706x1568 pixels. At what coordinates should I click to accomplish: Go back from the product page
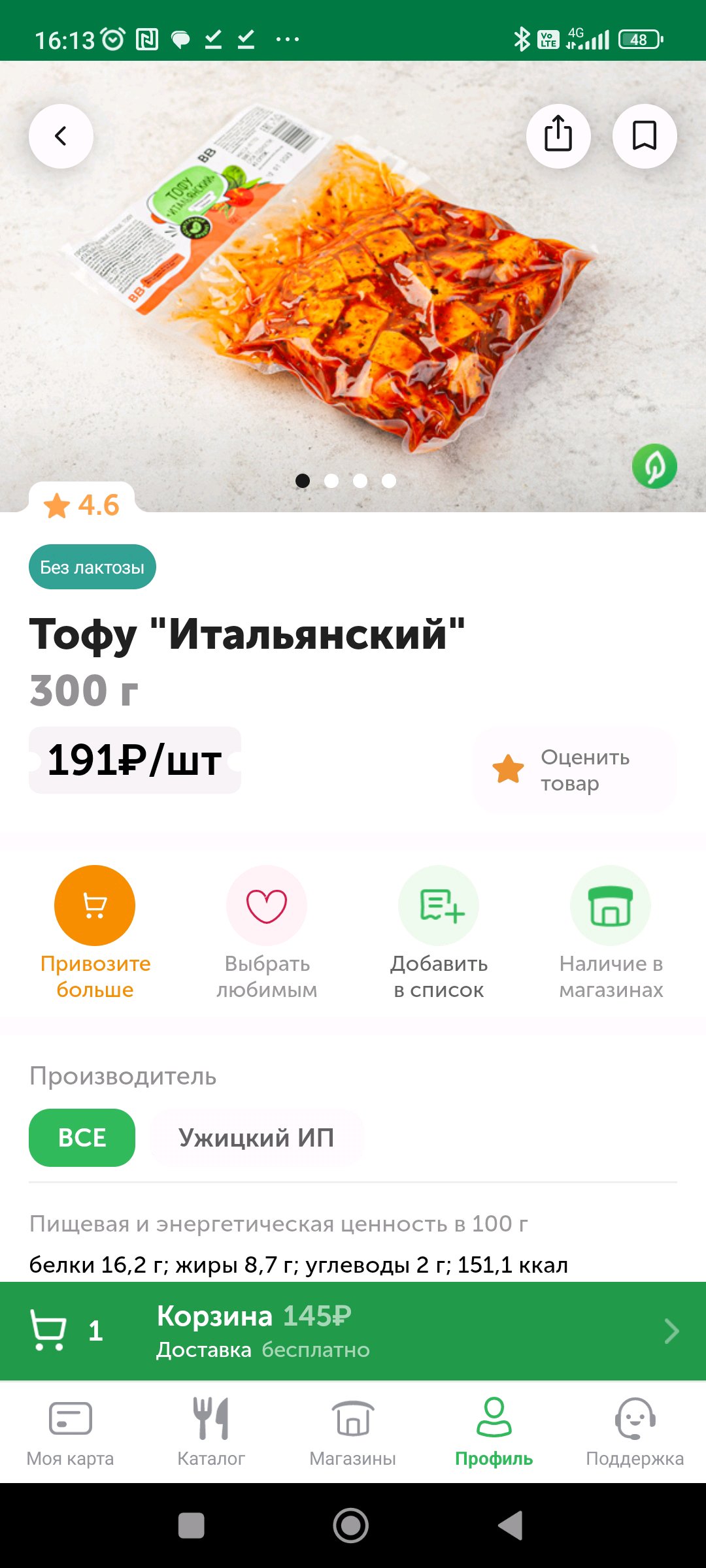coord(61,136)
